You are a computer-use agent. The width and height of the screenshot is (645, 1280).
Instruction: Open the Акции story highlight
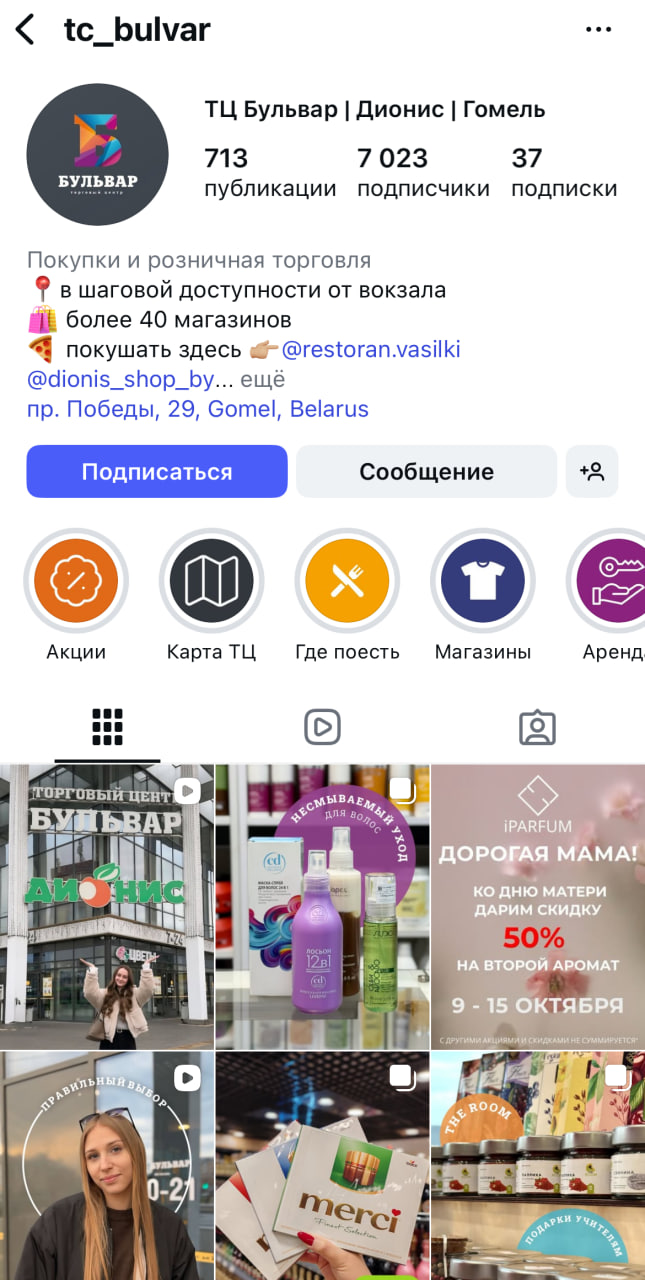pos(76,582)
